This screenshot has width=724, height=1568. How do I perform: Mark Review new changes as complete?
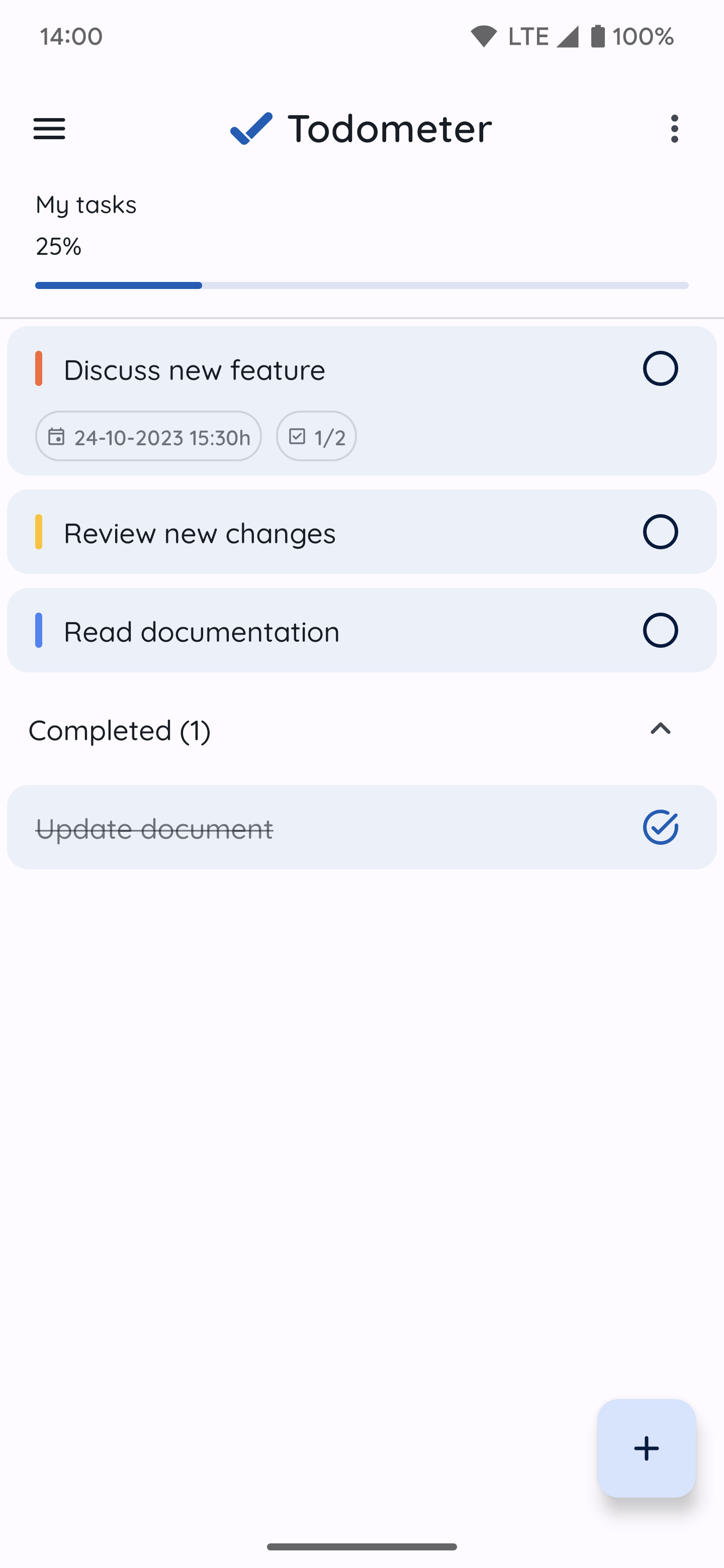point(661,532)
